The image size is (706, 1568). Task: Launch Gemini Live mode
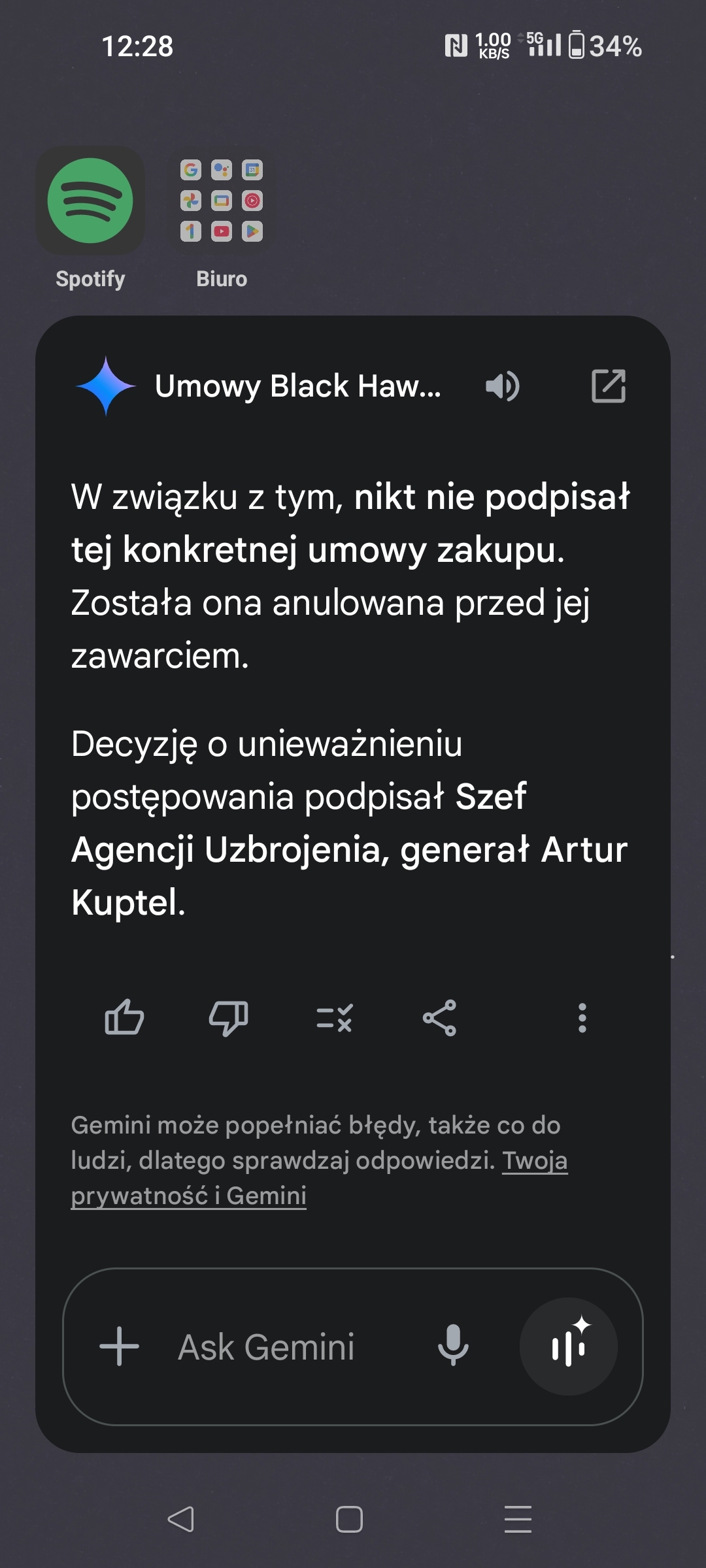pos(568,1347)
